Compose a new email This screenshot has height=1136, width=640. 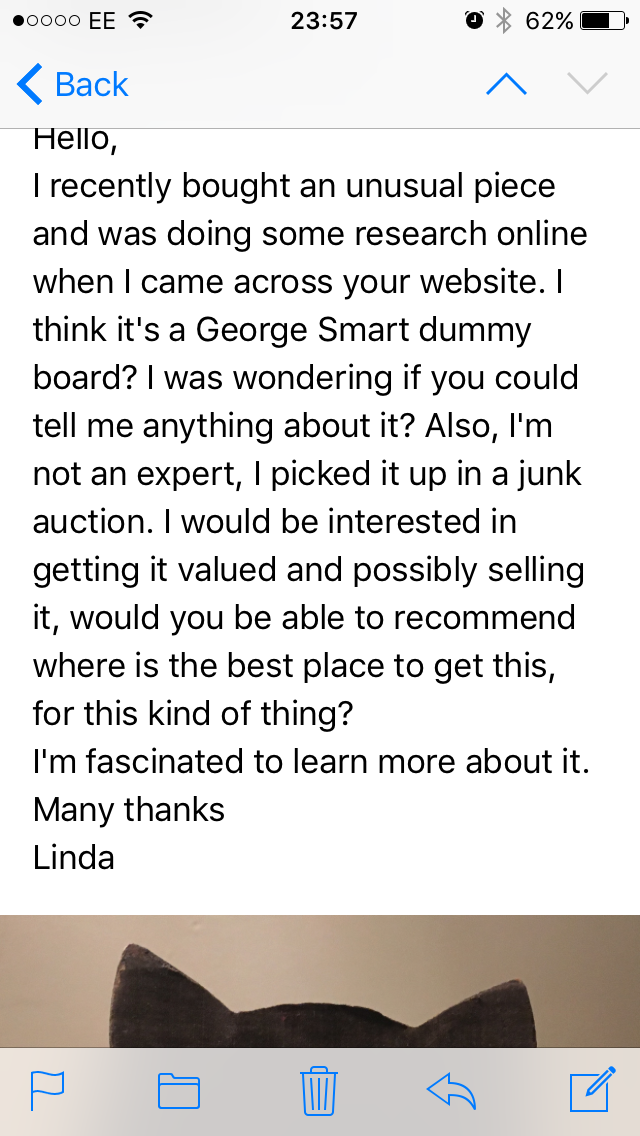tap(590, 1089)
